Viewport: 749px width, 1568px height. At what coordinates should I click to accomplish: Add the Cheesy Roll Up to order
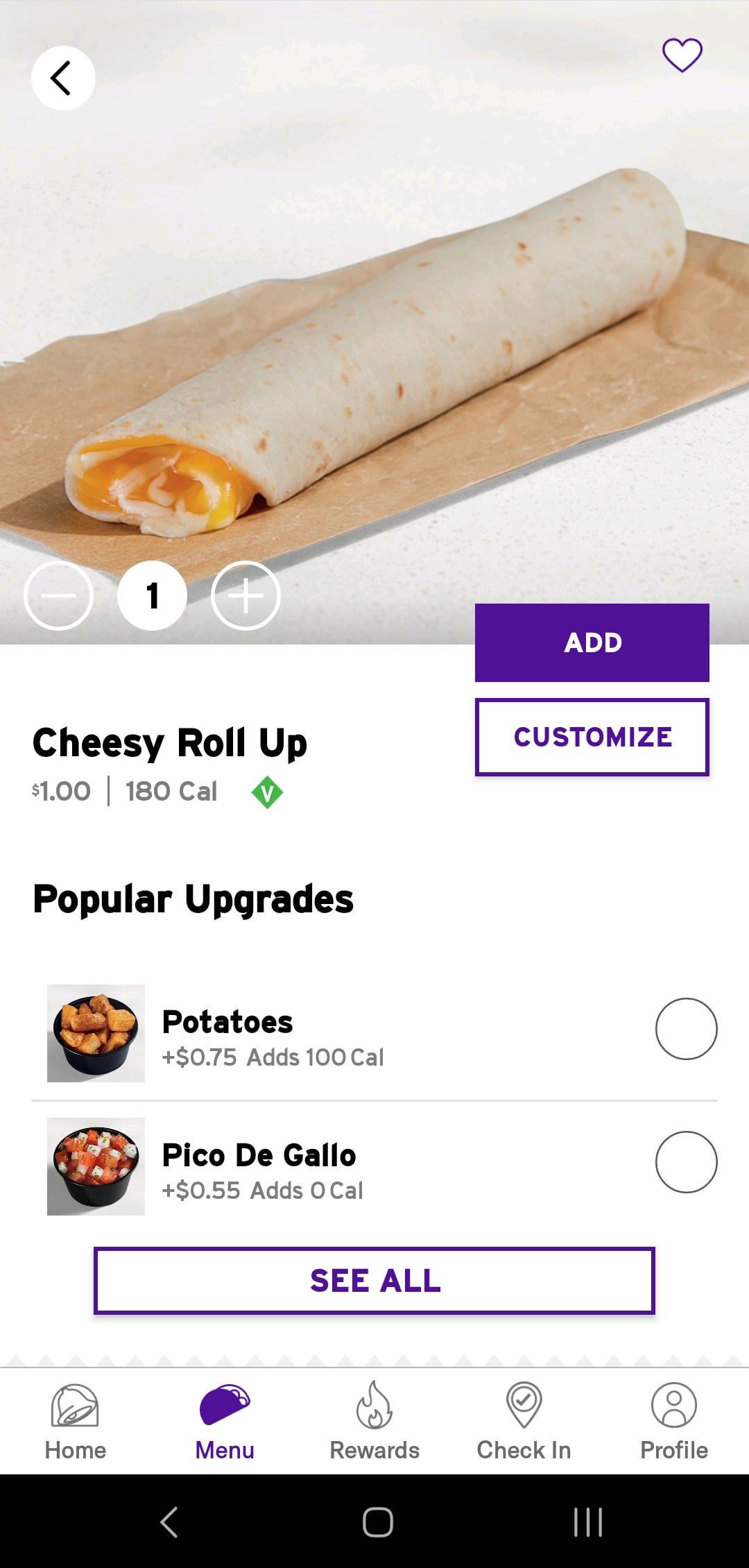click(x=592, y=642)
